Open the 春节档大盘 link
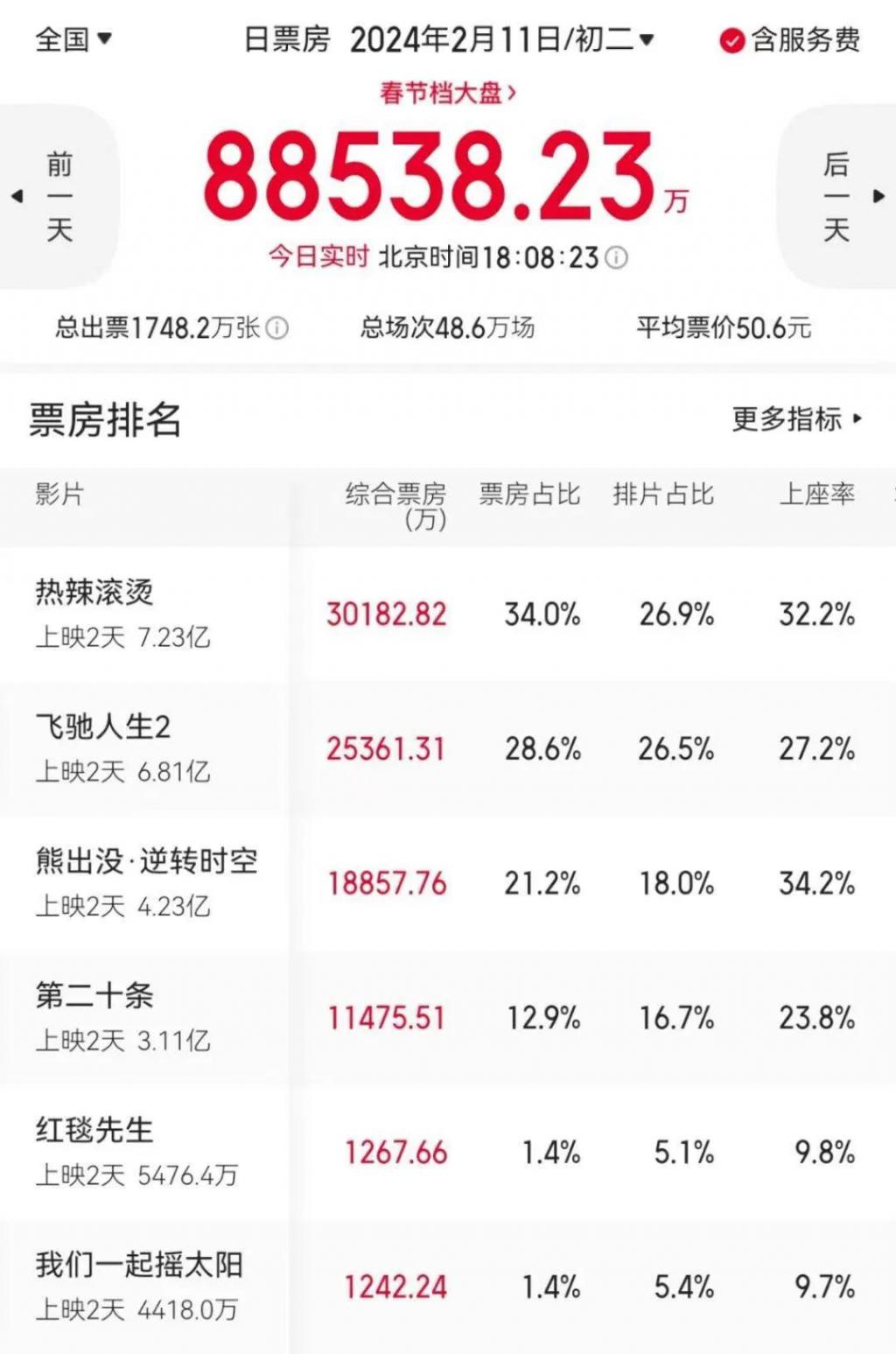Viewport: 896px width, 1354px height. coord(447,93)
